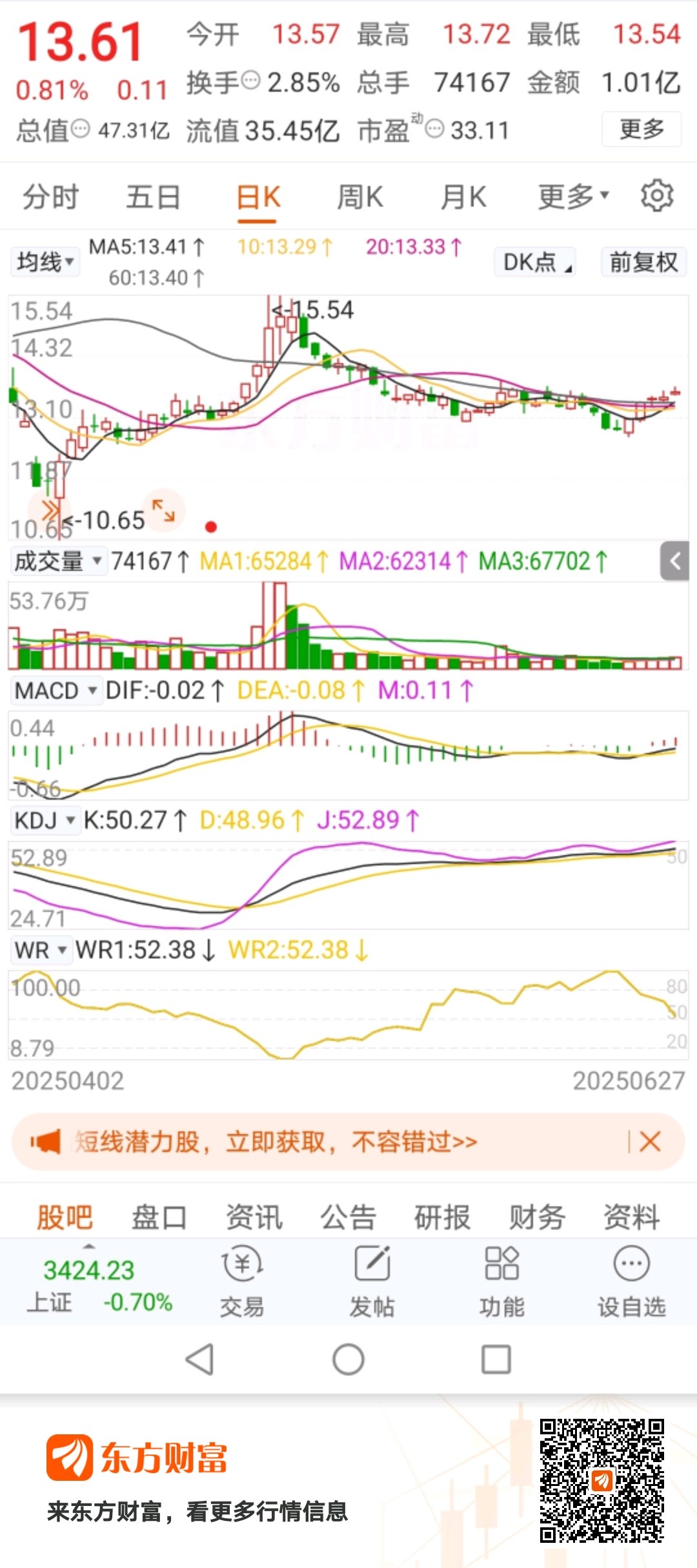Go back using system back button
Screen dimensions: 697x1568
[199, 1359]
